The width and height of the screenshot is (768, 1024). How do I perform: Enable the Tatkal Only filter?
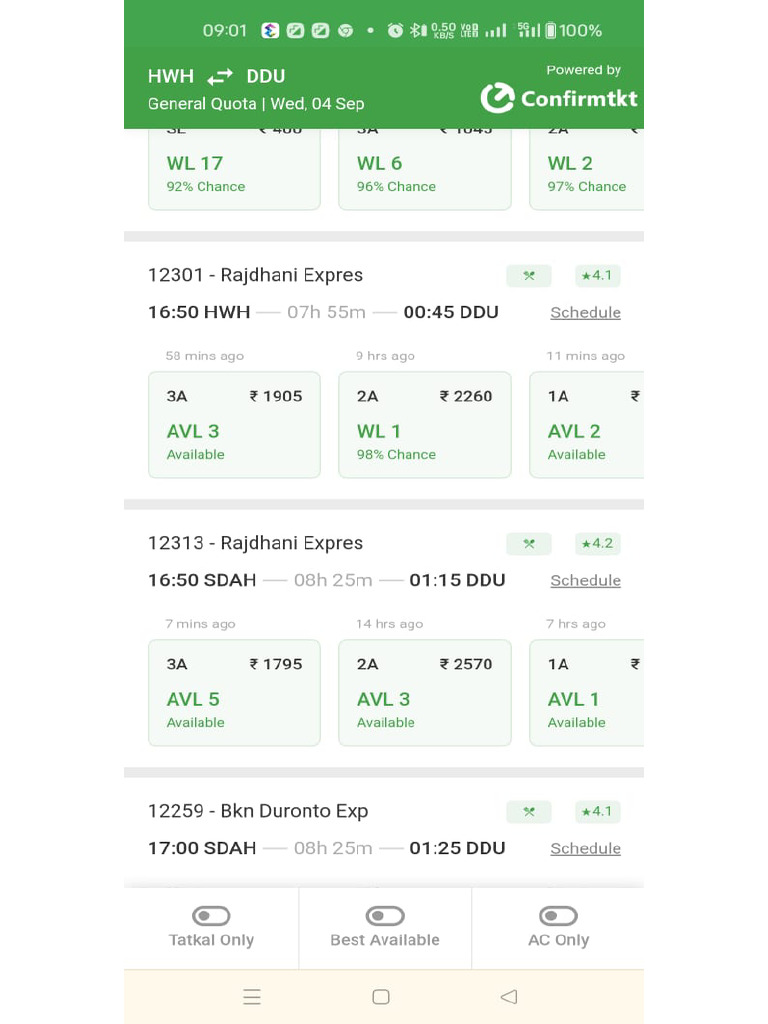211,916
